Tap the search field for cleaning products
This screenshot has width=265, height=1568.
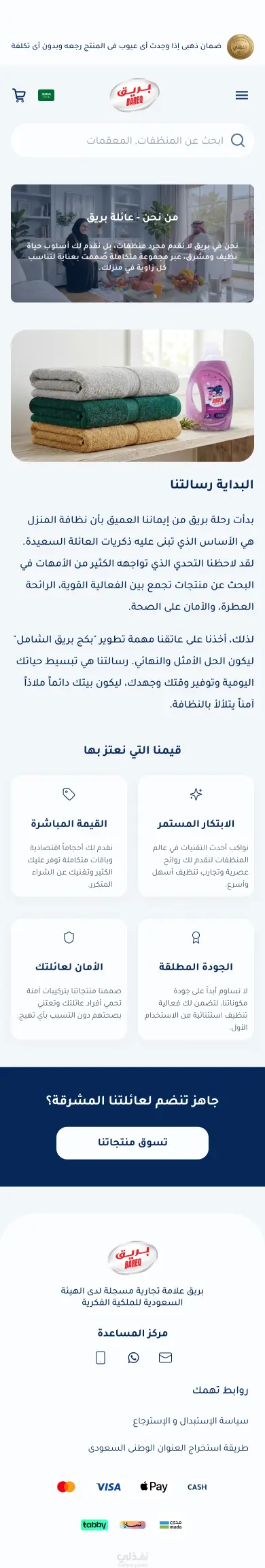[132, 140]
